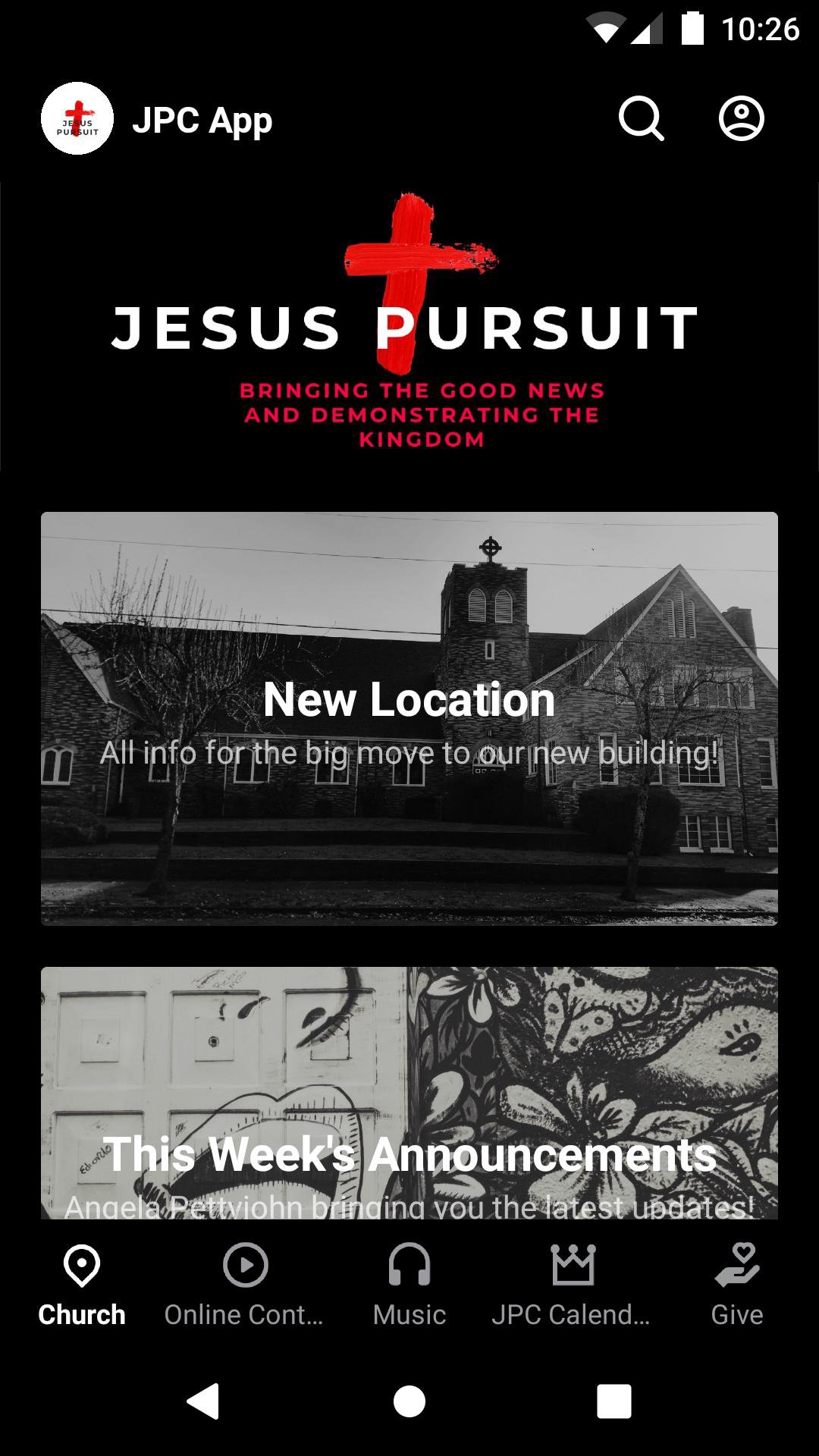819x1456 pixels.
Task: Go back using the system back button
Action: point(203,1401)
